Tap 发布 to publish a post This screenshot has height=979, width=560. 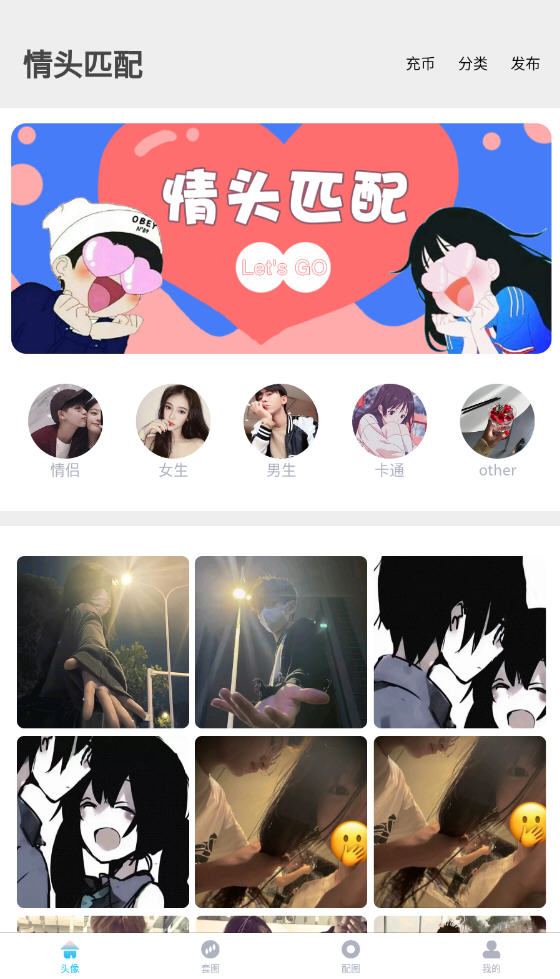525,64
